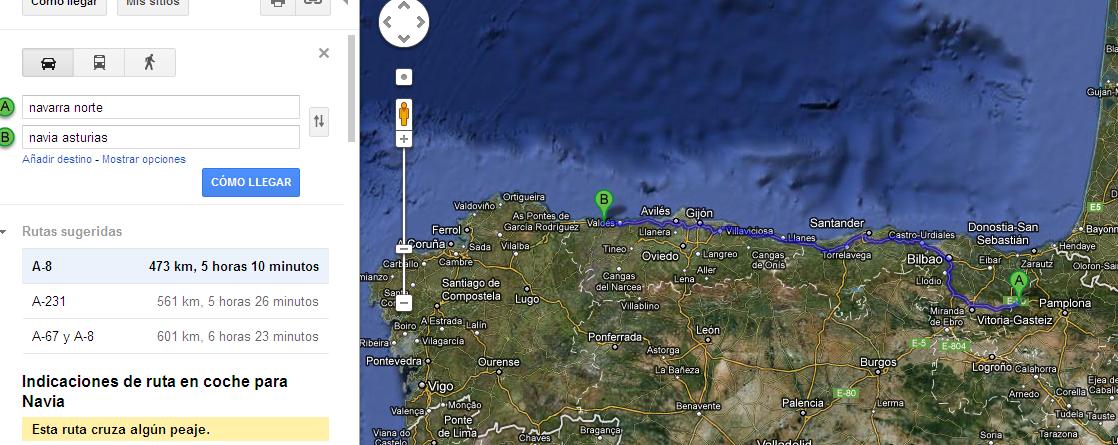This screenshot has height=445, width=1118.
Task: Switch to walking directions mode
Action: [150, 62]
